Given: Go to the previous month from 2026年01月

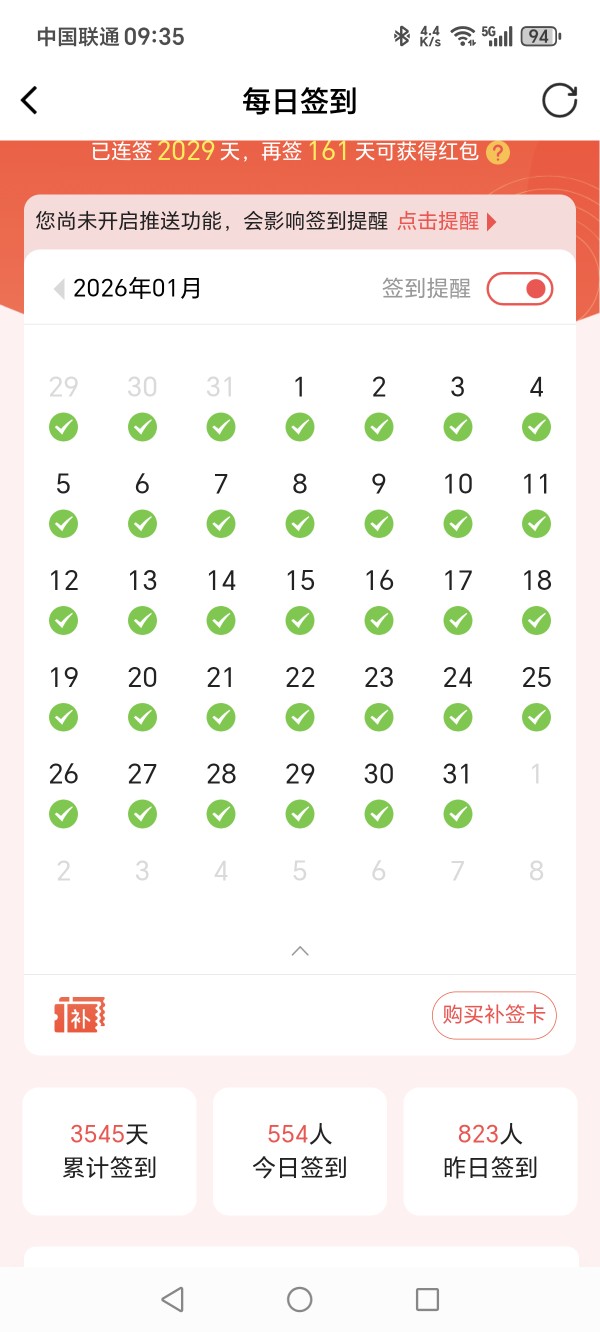Looking at the screenshot, I should [59, 289].
